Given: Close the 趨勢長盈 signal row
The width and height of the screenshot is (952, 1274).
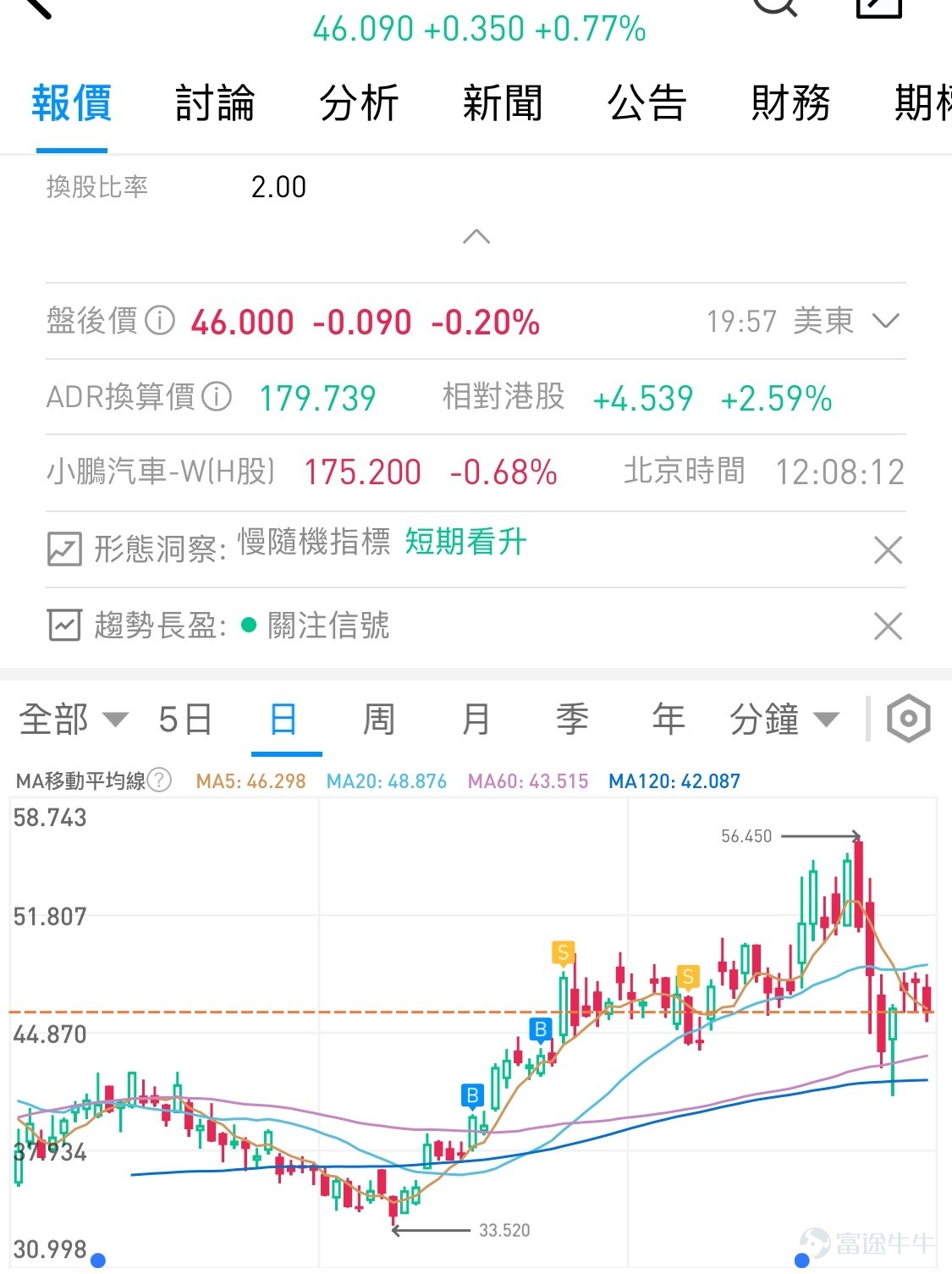Looking at the screenshot, I should click(888, 626).
